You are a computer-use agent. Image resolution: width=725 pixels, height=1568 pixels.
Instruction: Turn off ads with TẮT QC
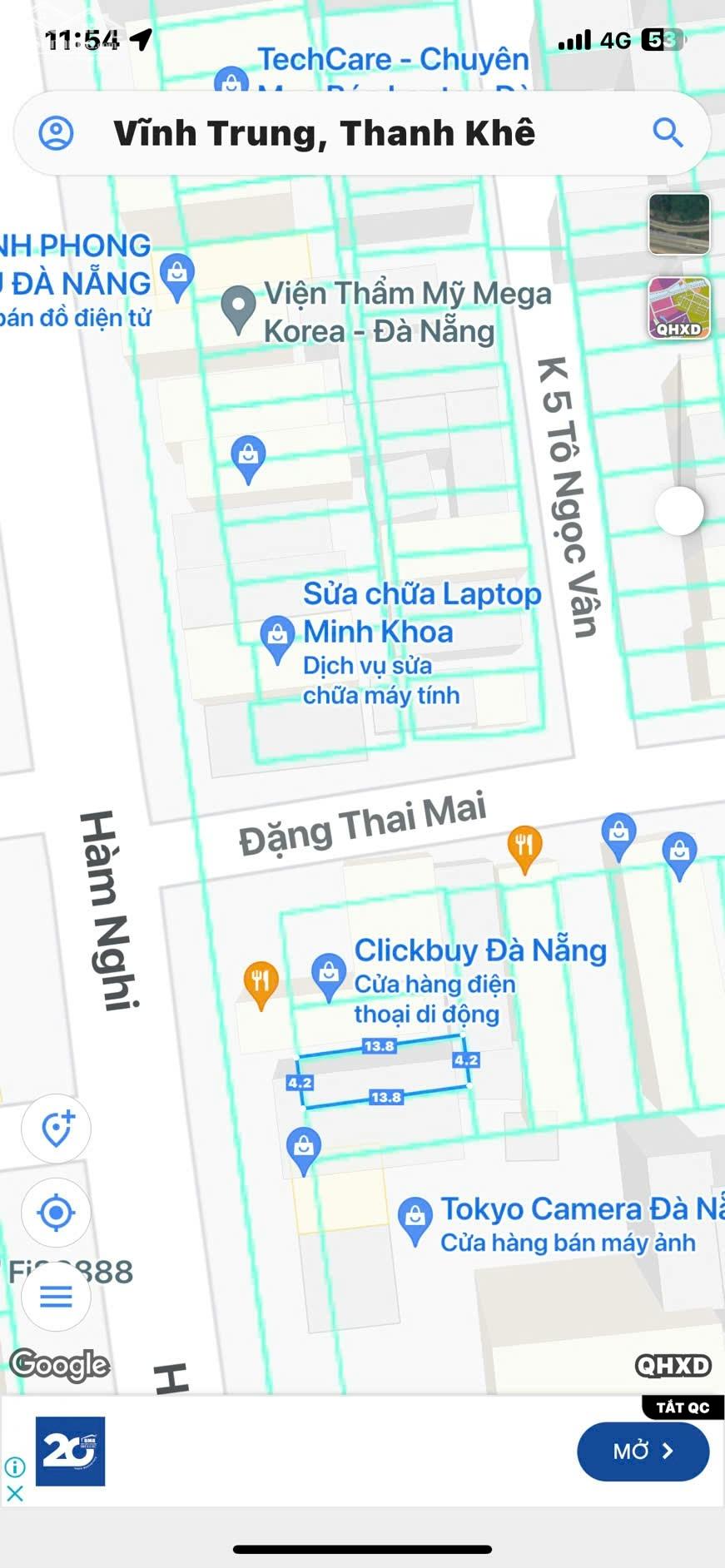[x=683, y=1407]
